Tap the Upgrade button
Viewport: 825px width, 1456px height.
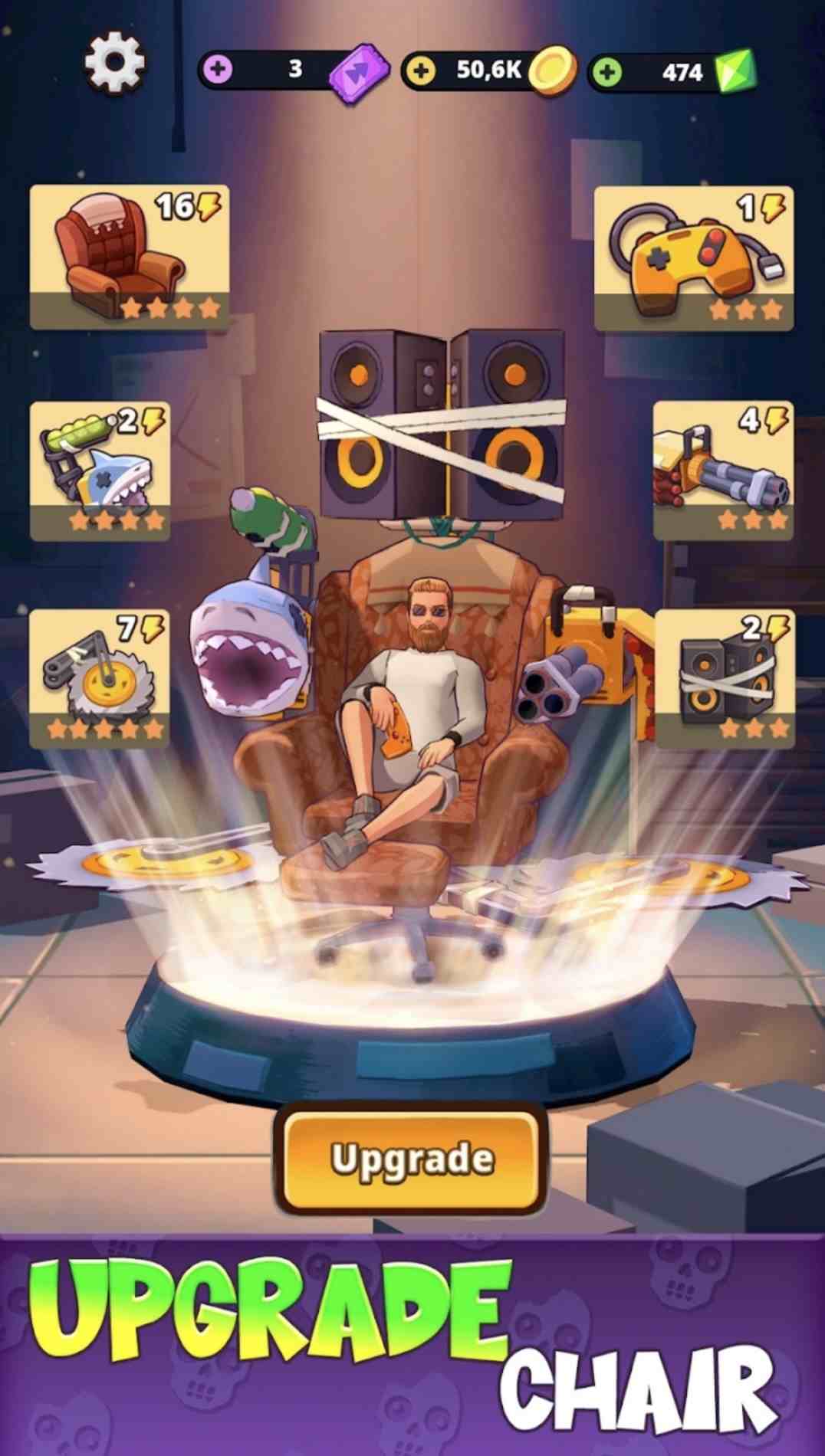pyautogui.click(x=411, y=1159)
